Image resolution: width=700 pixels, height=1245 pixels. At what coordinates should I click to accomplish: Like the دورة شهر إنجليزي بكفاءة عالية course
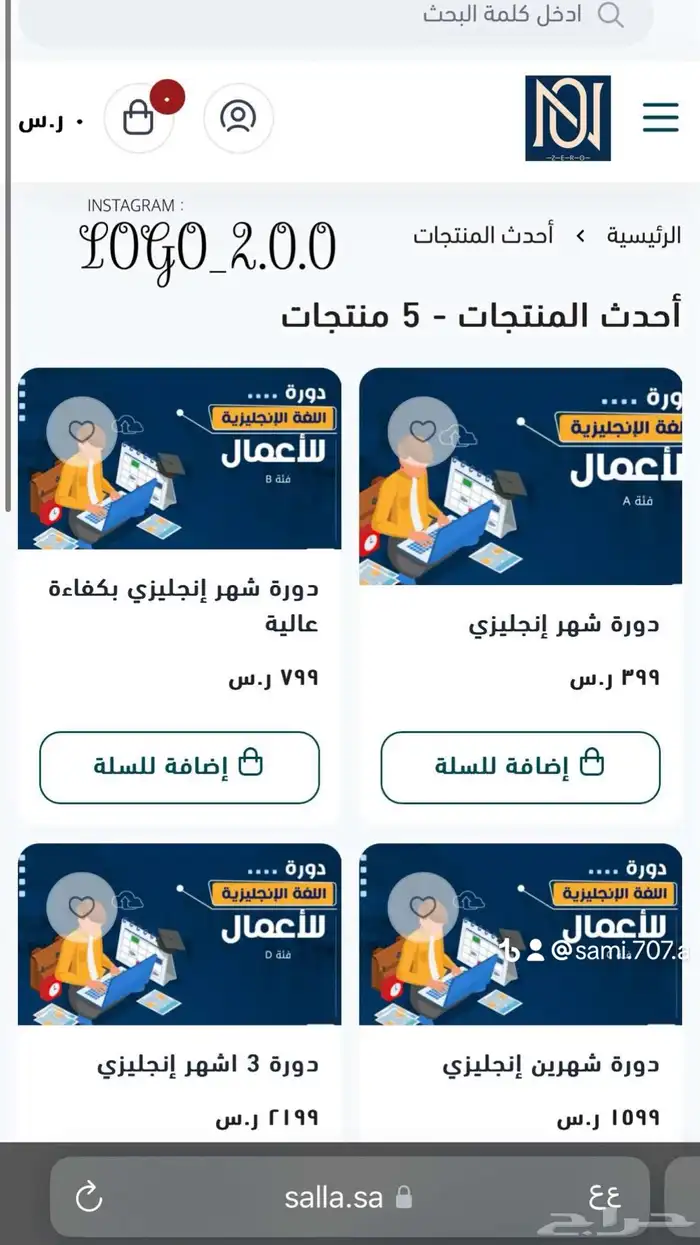[x=82, y=432]
